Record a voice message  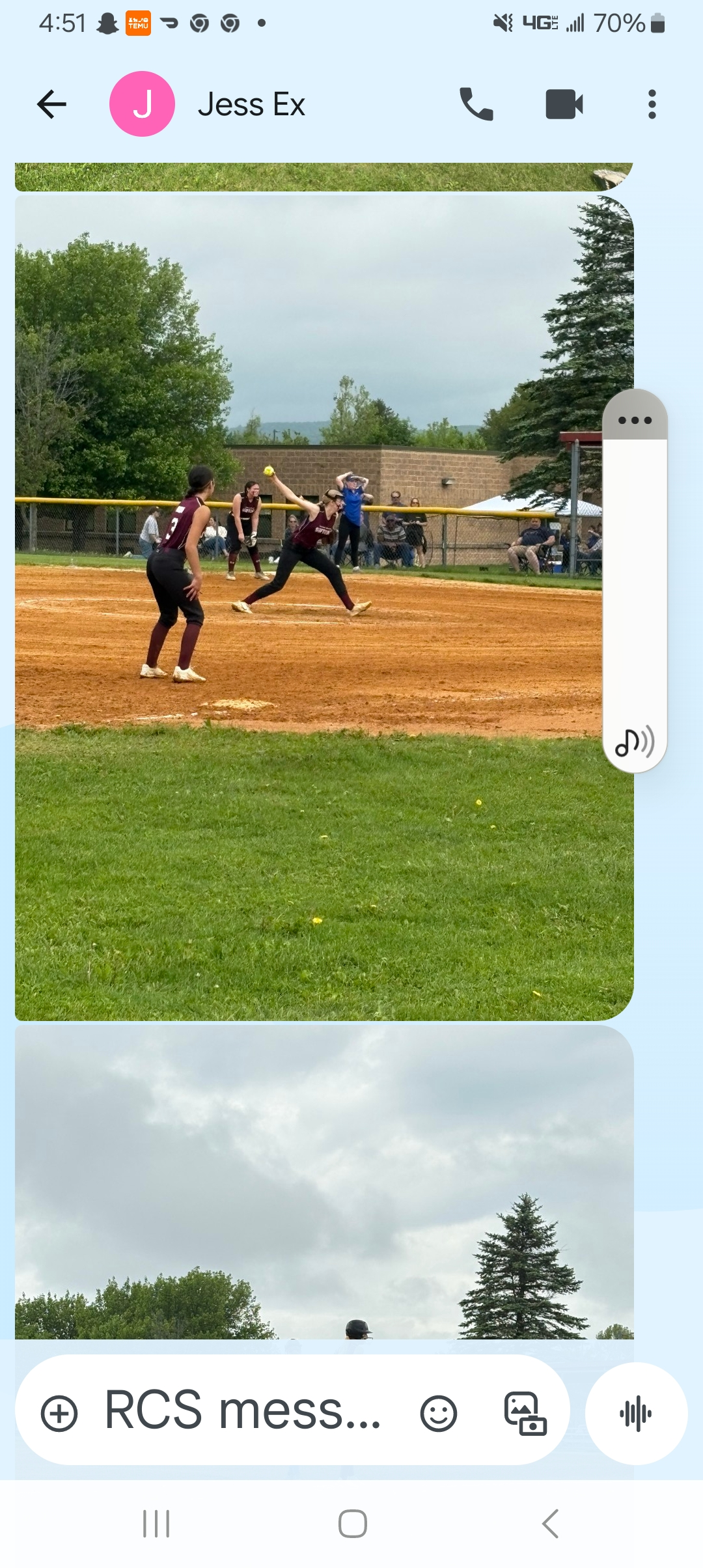[x=636, y=1414]
